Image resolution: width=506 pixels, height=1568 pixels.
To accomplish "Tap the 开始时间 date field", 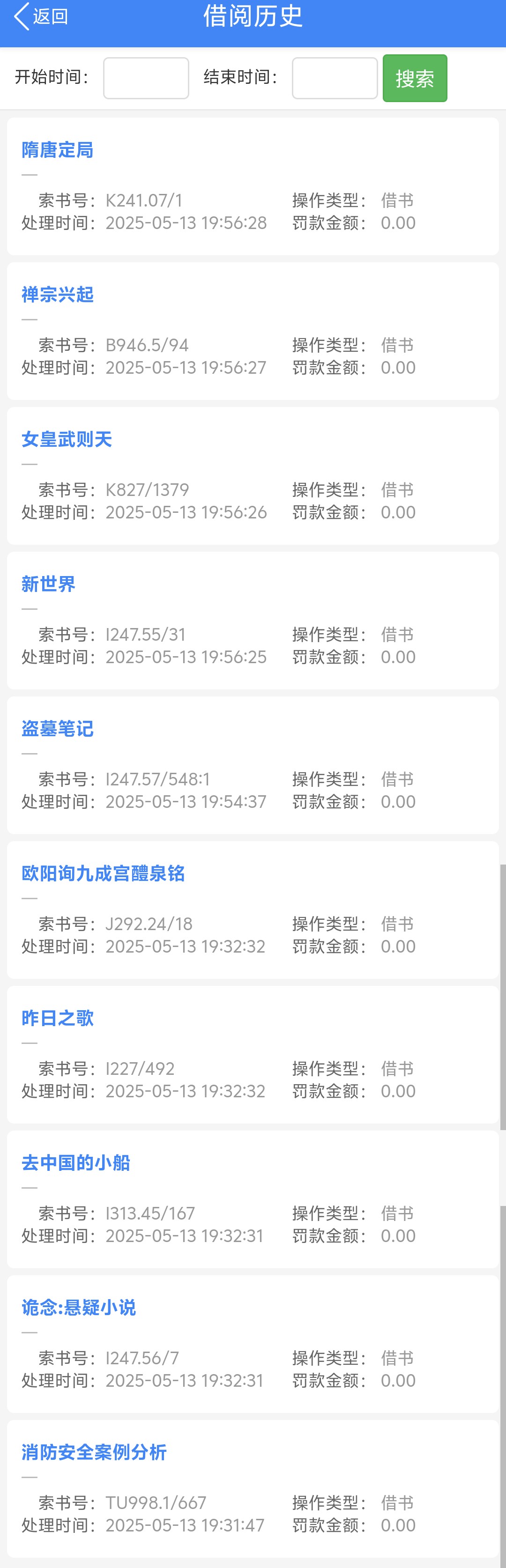I will point(146,78).
